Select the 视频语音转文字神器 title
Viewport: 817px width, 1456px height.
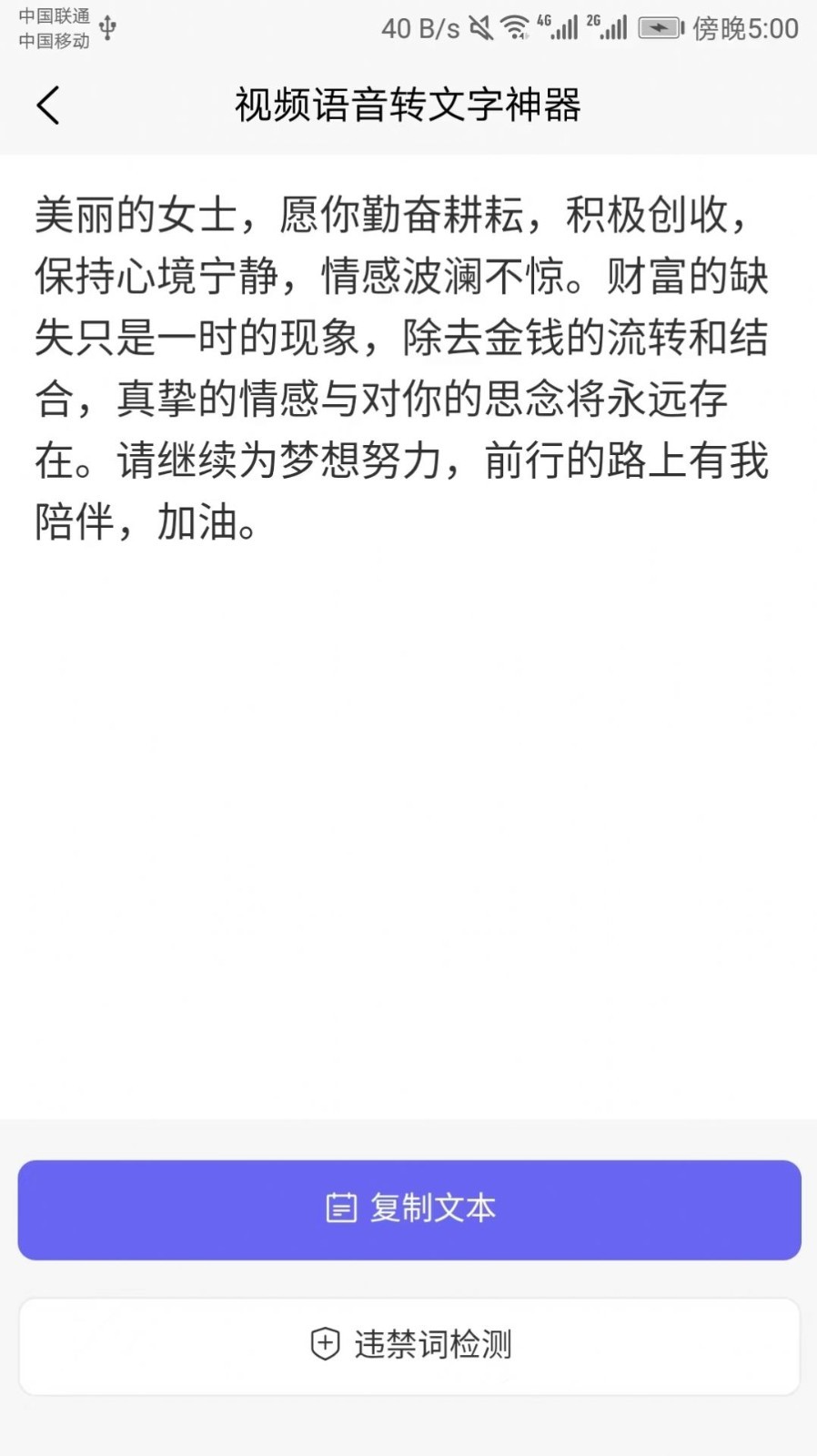click(x=408, y=105)
